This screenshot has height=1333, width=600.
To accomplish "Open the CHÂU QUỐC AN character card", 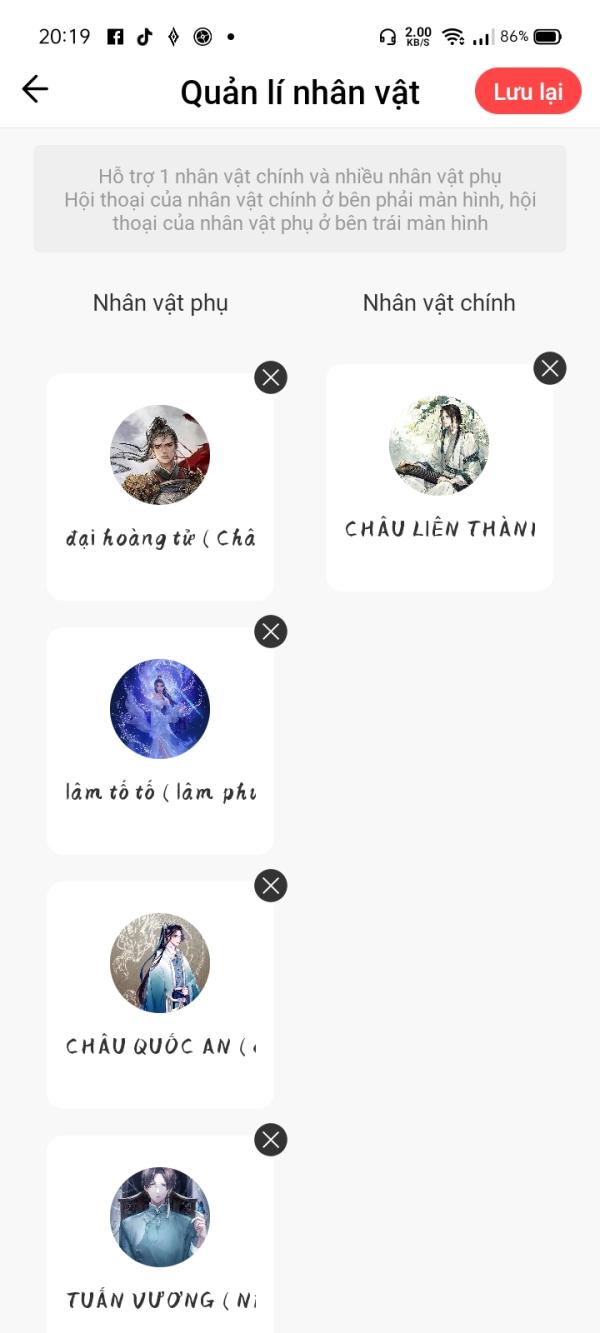I will [160, 995].
